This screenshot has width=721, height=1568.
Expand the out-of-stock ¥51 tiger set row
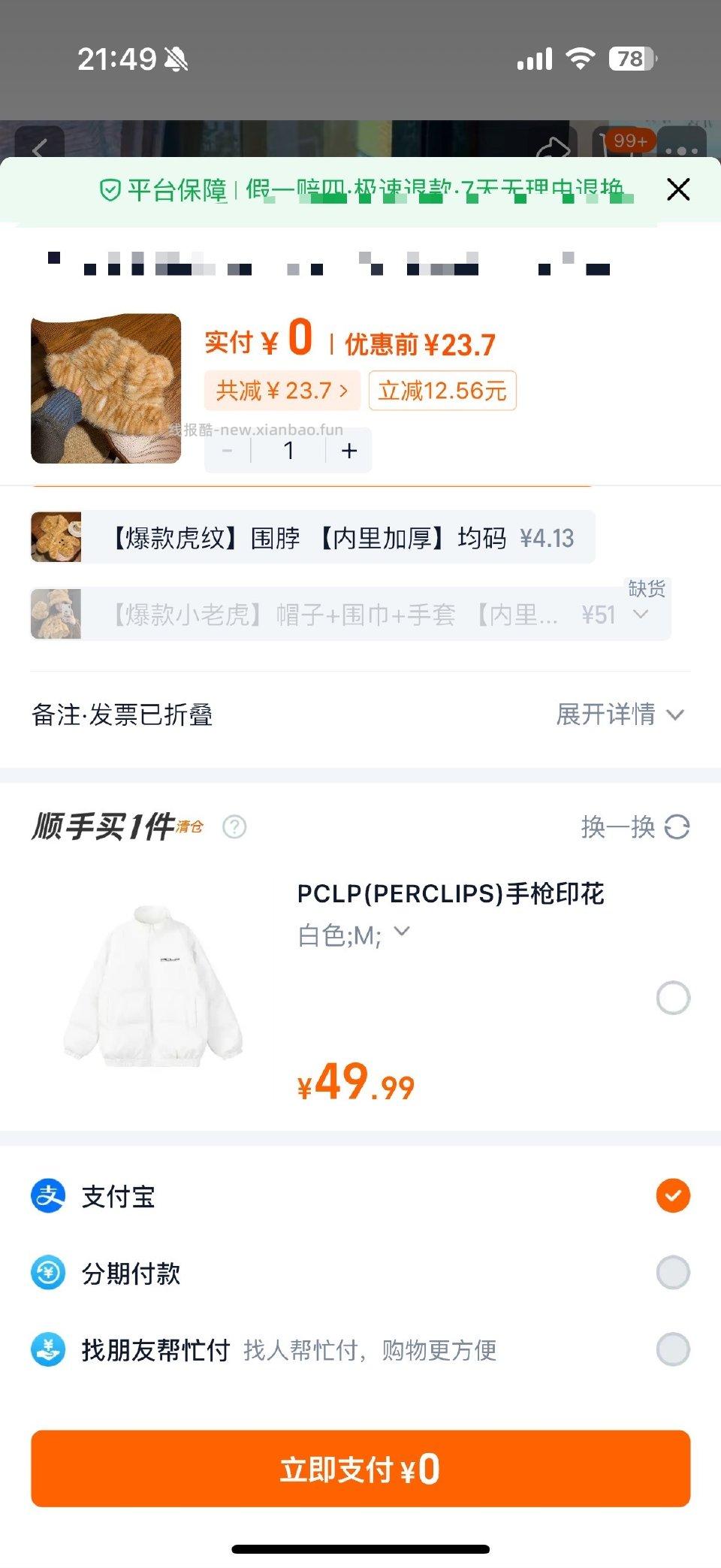click(638, 615)
